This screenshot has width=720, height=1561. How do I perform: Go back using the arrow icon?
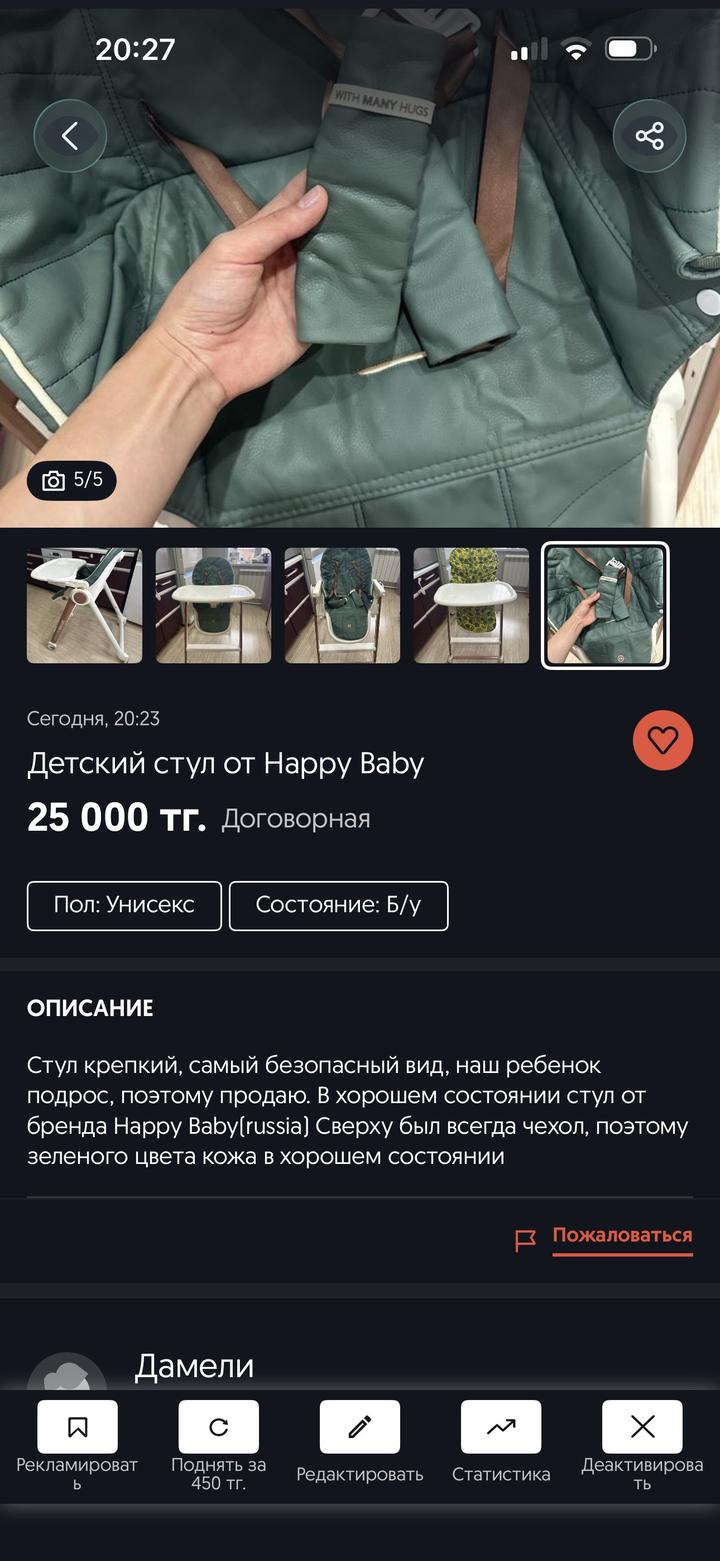(x=70, y=137)
